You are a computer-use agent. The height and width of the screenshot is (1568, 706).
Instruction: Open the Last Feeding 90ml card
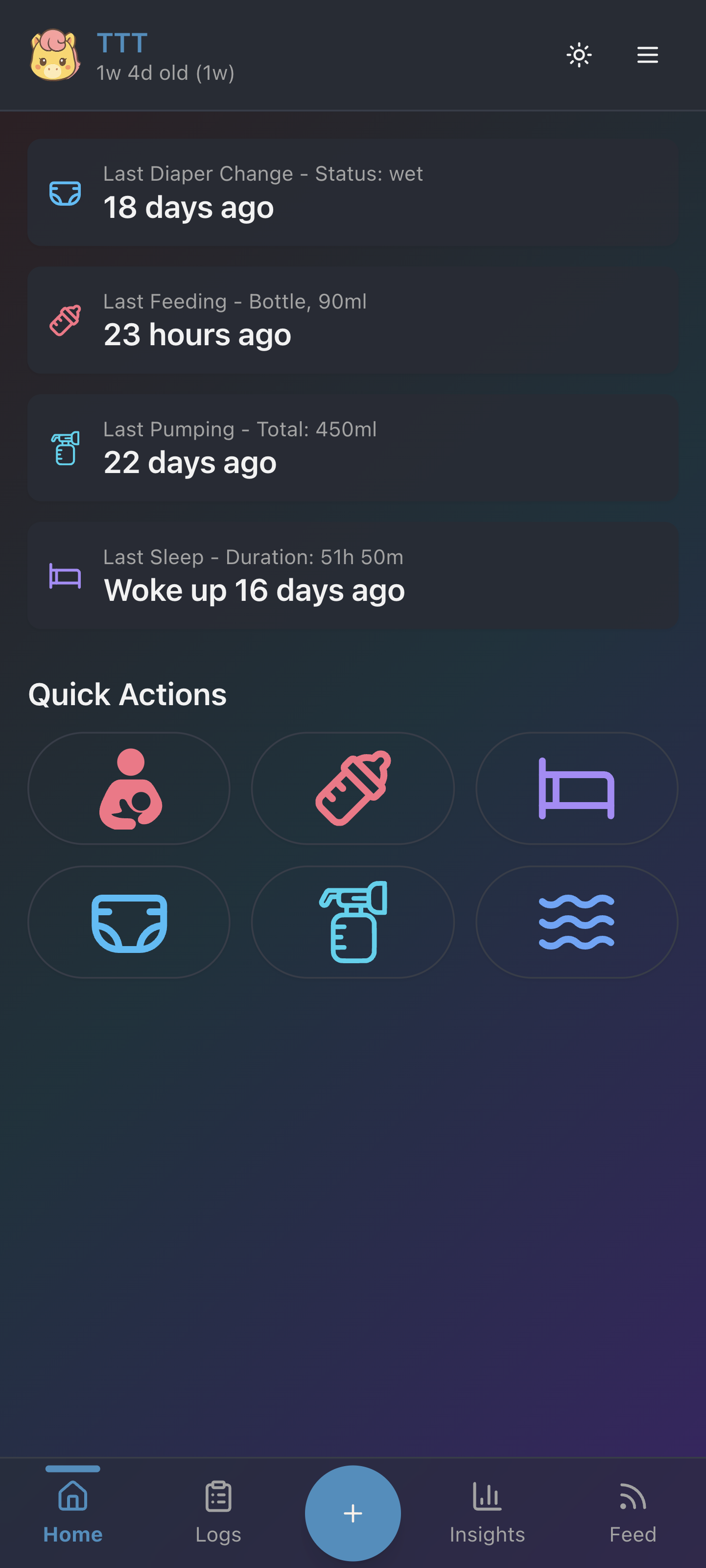353,320
